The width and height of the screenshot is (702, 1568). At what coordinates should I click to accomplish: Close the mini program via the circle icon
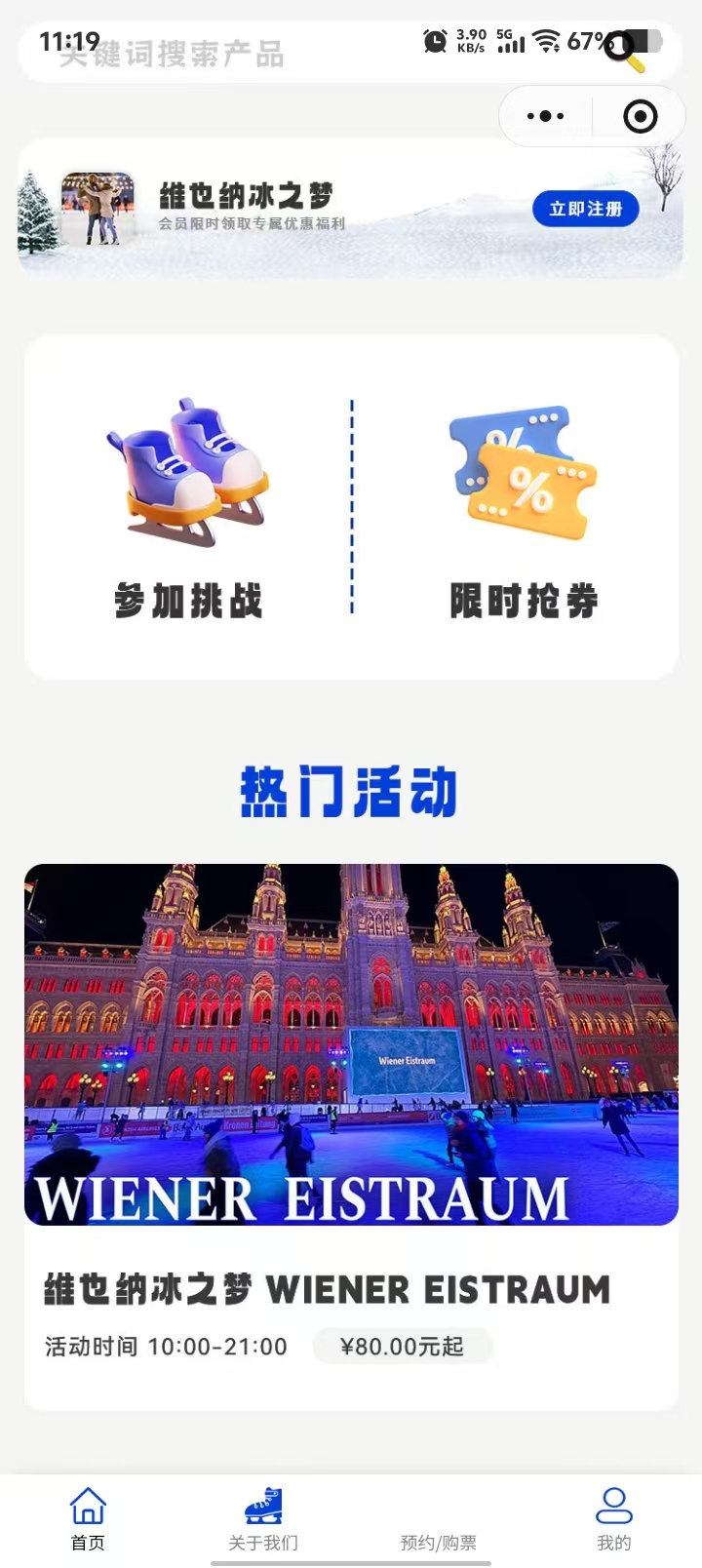tap(640, 116)
